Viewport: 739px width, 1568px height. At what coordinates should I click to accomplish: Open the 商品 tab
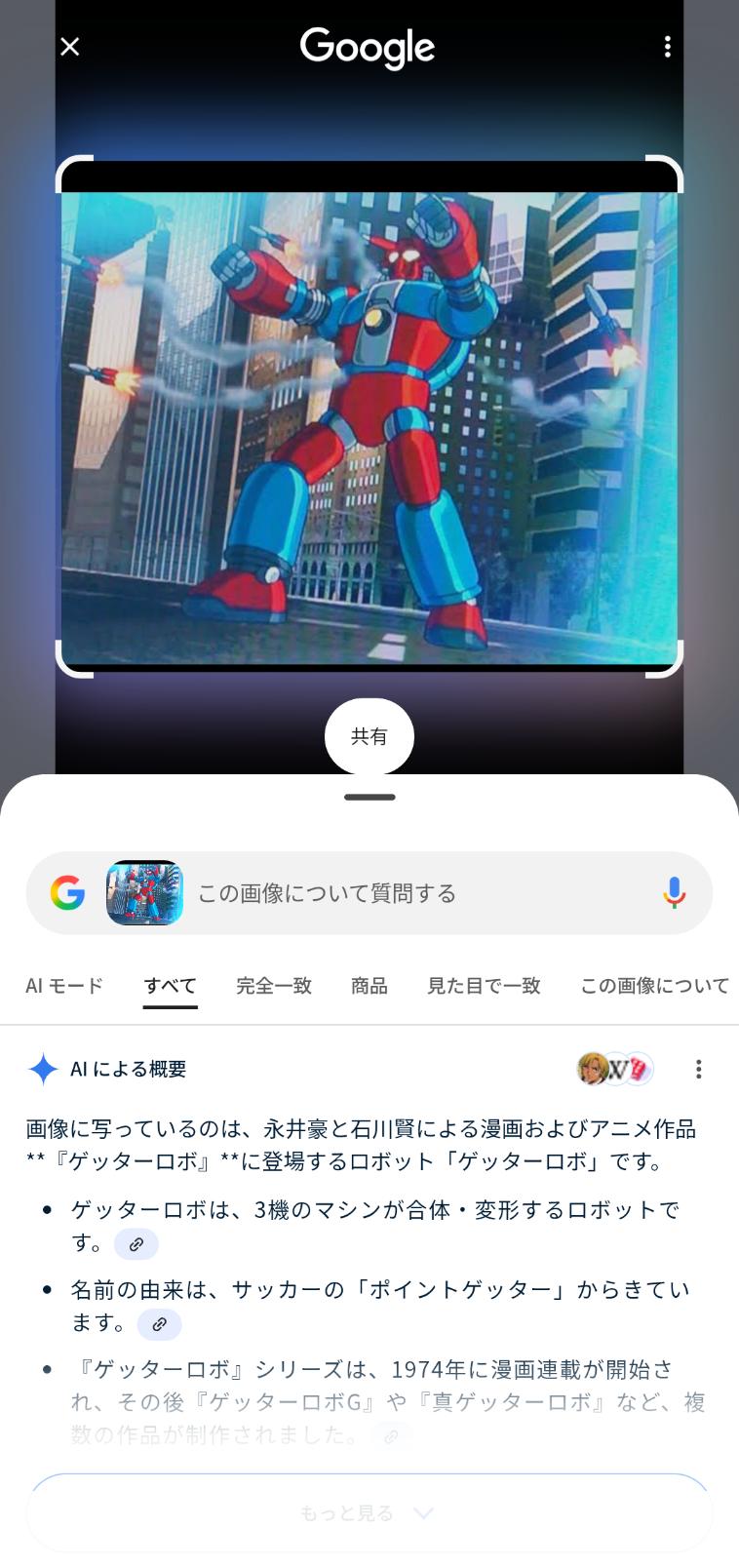point(369,986)
